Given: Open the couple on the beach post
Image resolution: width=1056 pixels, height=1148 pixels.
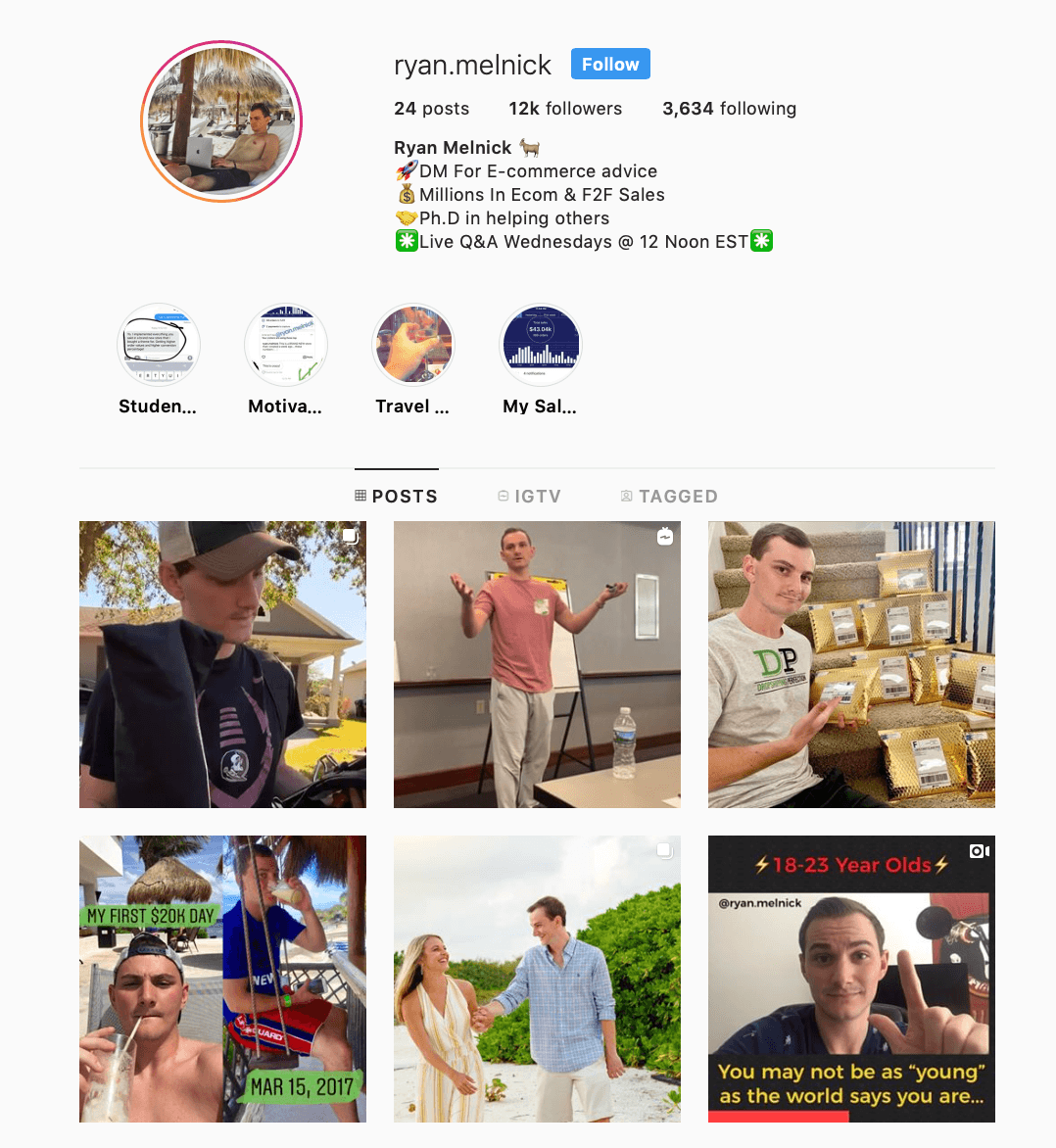Looking at the screenshot, I should click(x=537, y=979).
